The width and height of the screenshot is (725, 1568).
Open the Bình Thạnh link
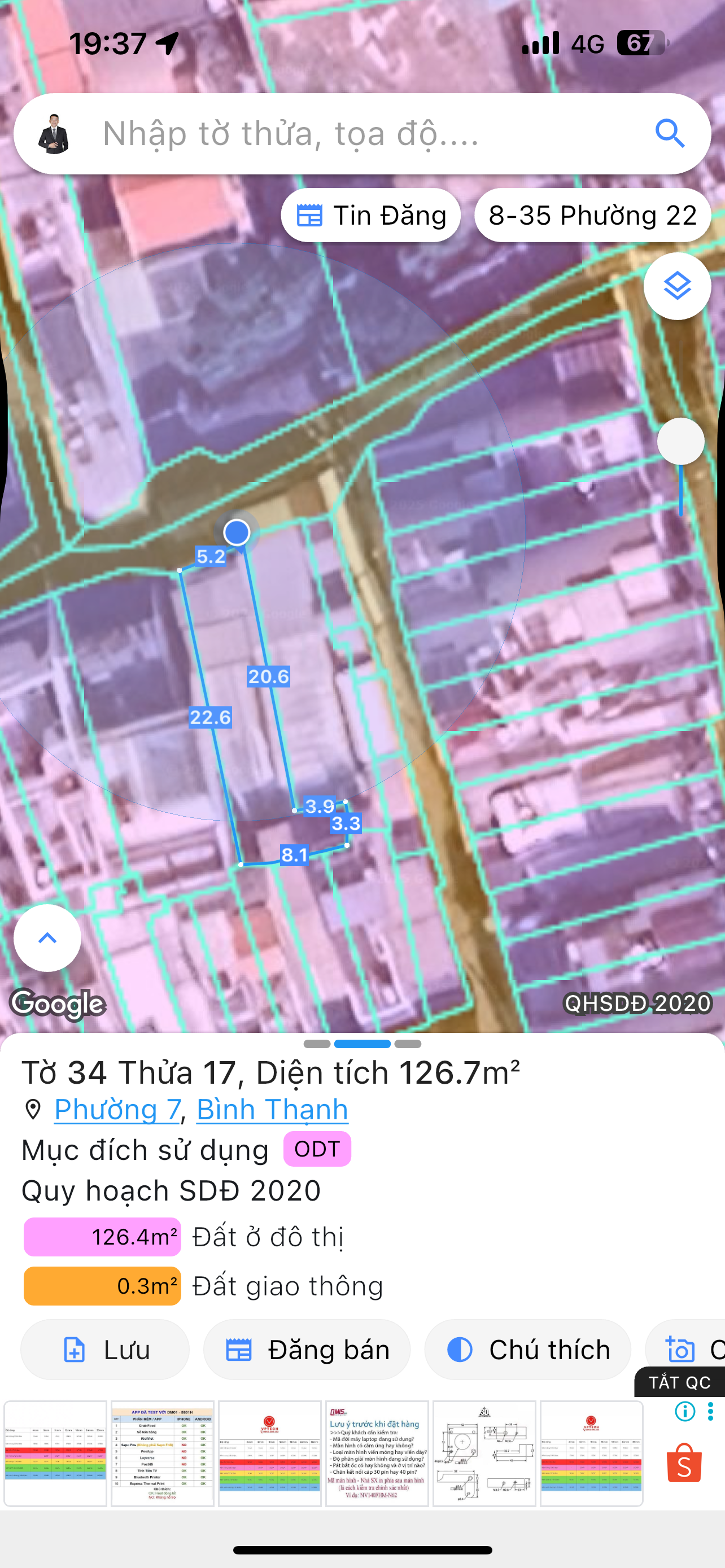272,1110
